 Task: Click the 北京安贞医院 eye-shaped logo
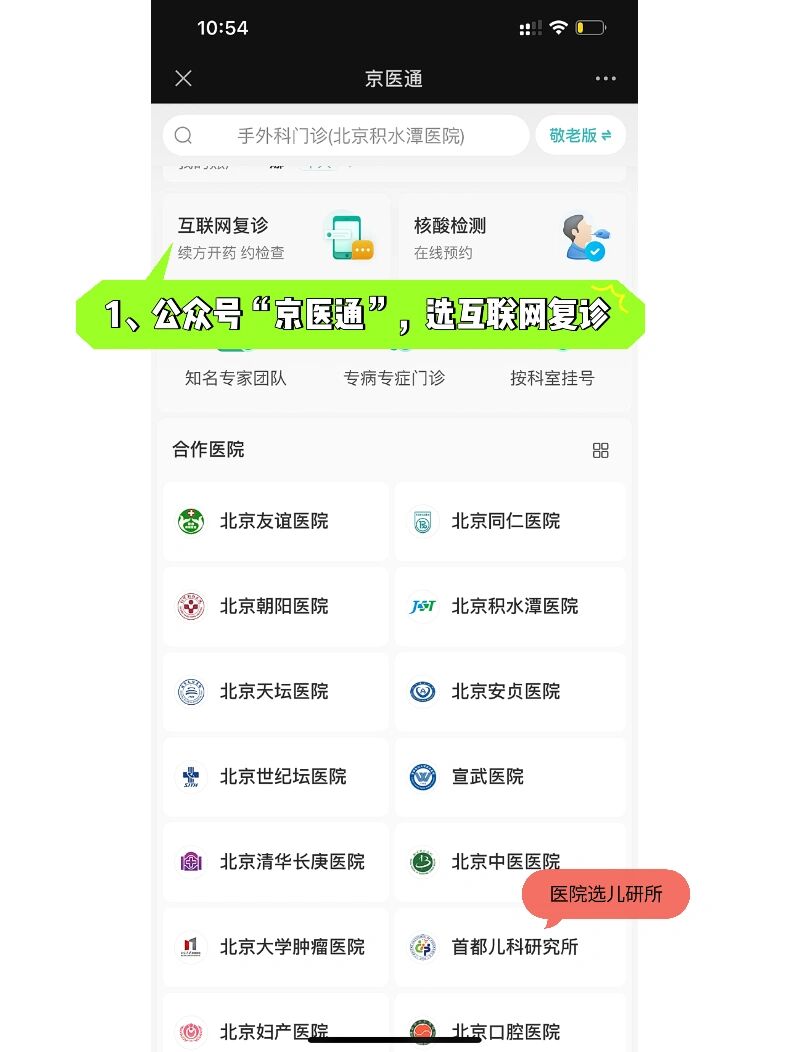pos(423,691)
